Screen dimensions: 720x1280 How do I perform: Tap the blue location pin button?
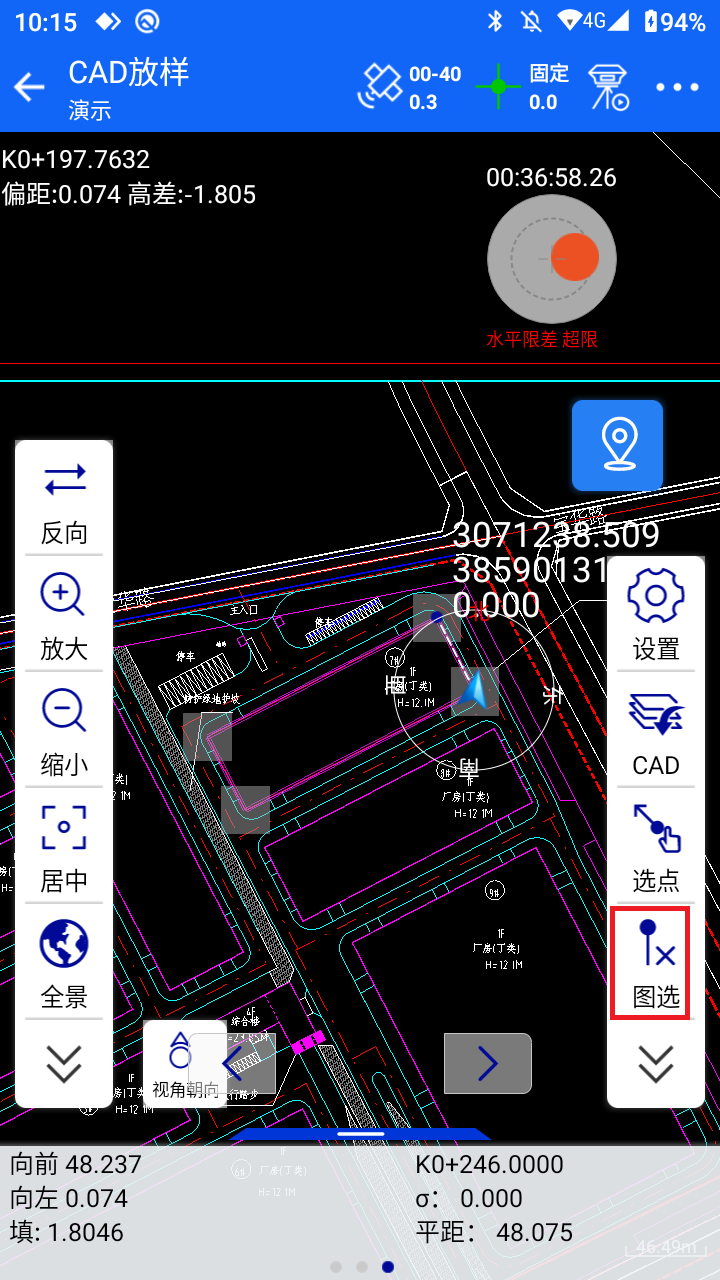tap(617, 445)
